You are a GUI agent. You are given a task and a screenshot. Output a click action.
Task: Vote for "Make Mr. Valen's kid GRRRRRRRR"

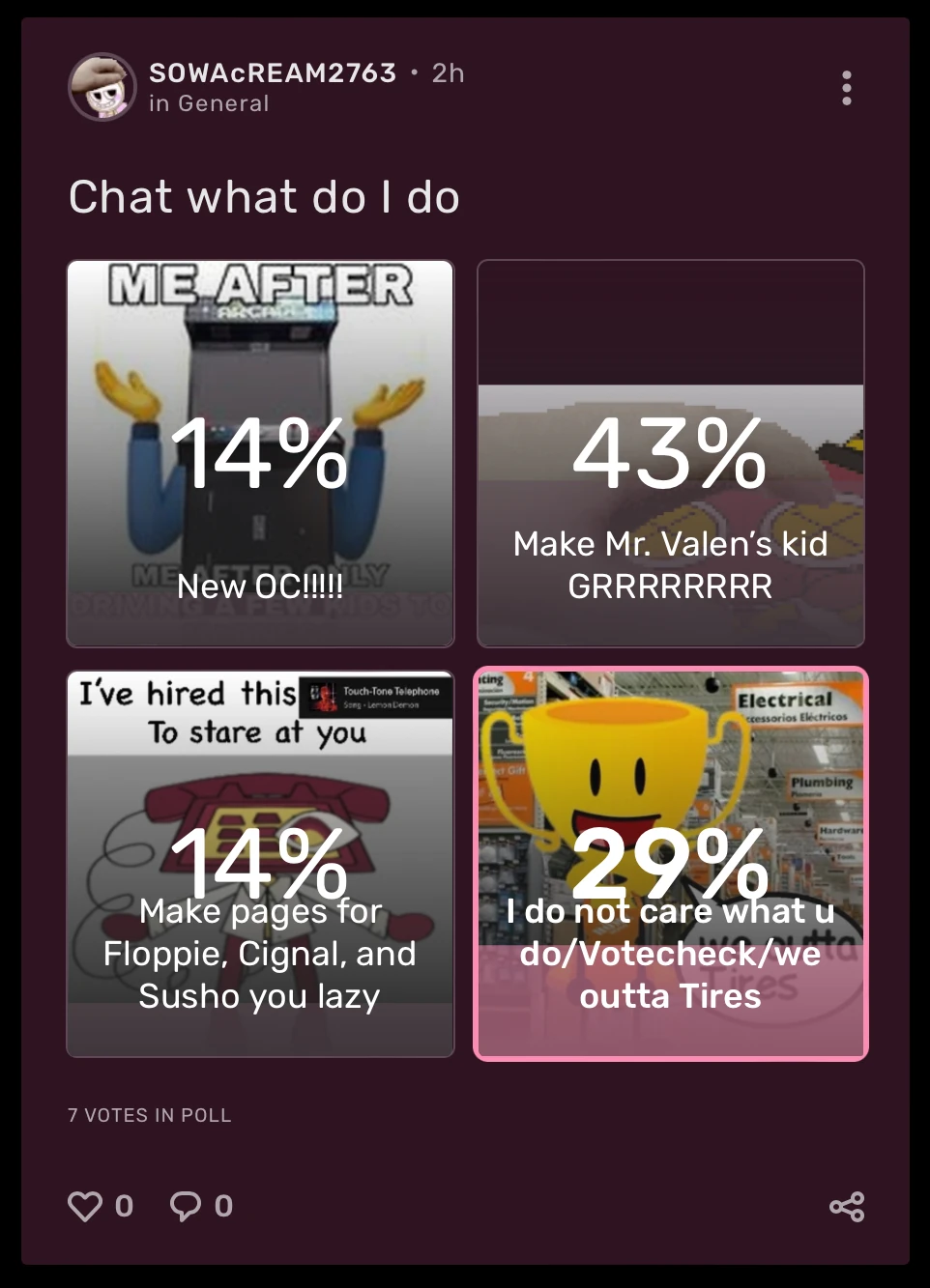tap(670, 453)
